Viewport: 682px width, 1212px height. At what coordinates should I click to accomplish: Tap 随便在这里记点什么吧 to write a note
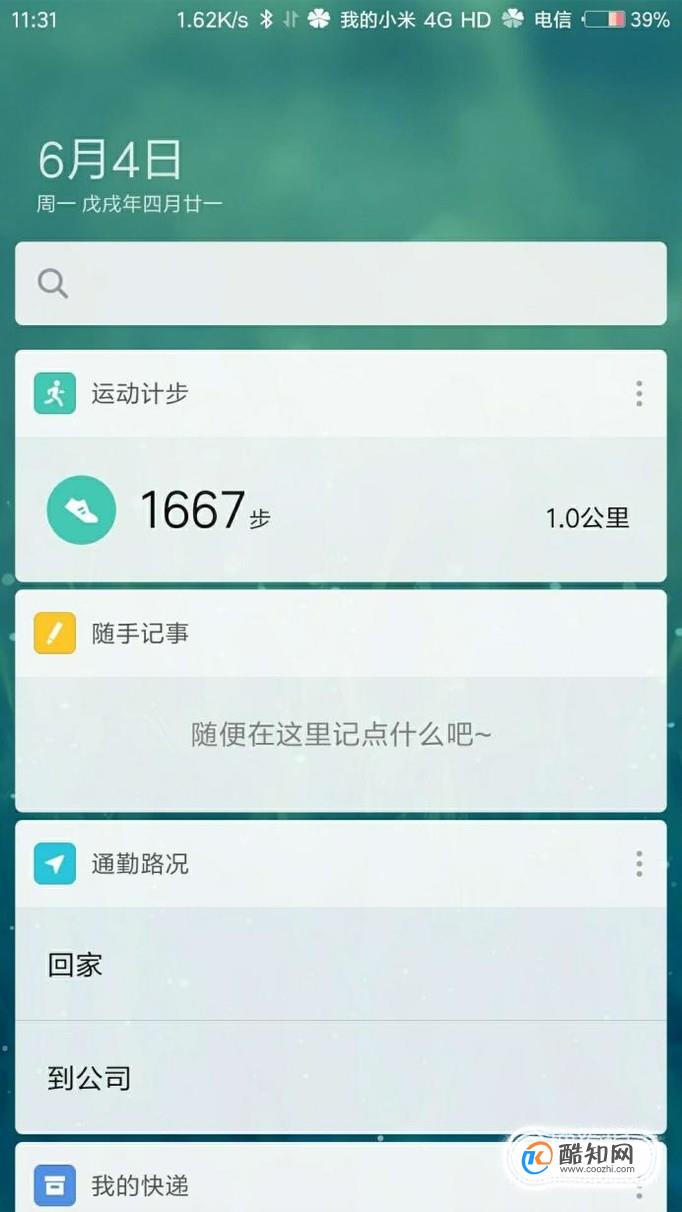pos(341,735)
